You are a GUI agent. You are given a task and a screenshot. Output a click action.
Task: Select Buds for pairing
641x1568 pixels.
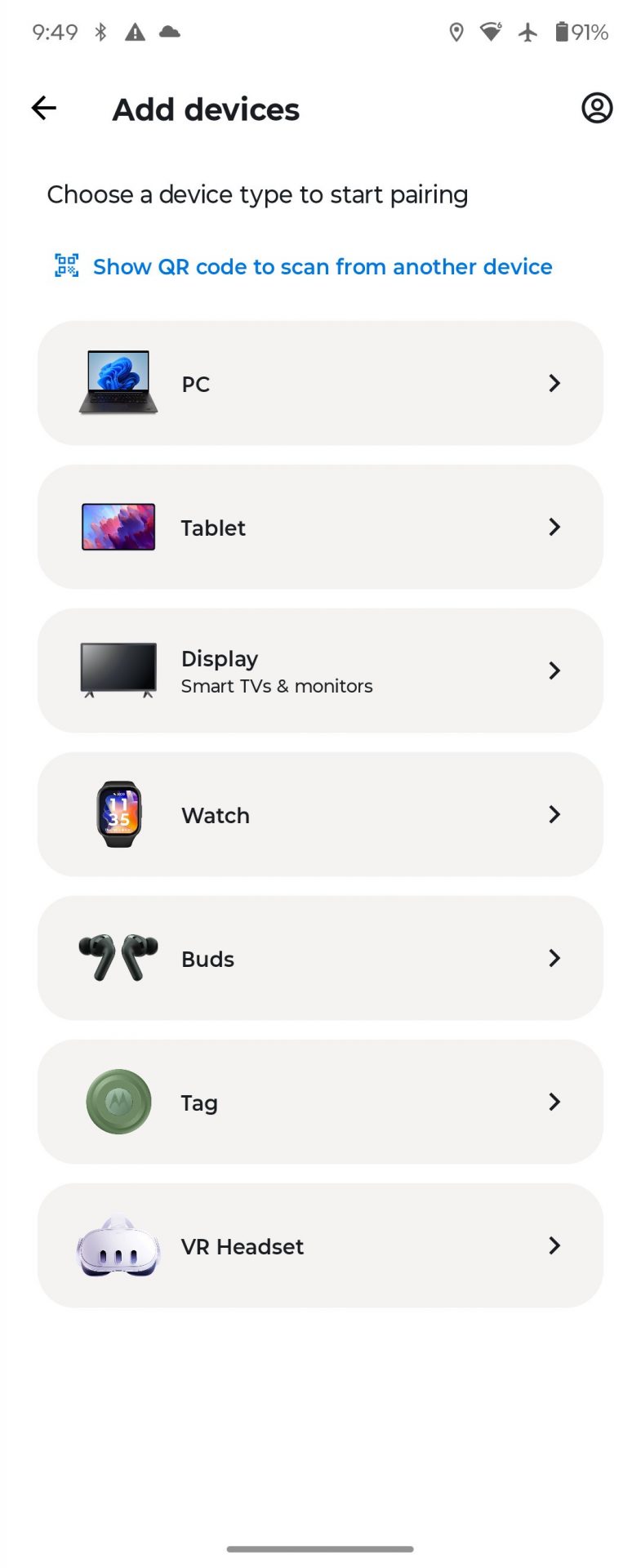click(320, 958)
